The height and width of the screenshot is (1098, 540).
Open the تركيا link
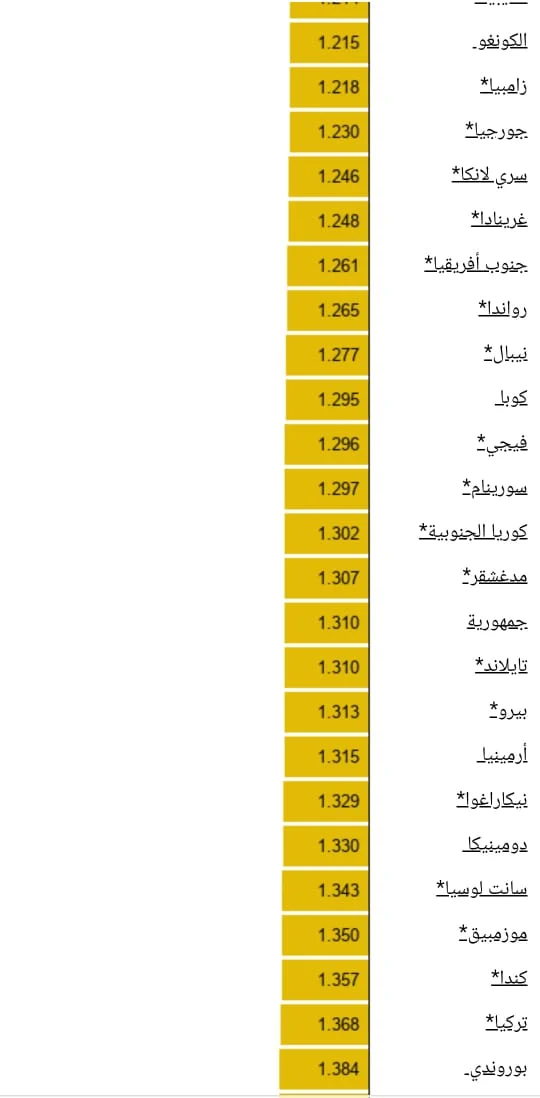[507, 1023]
